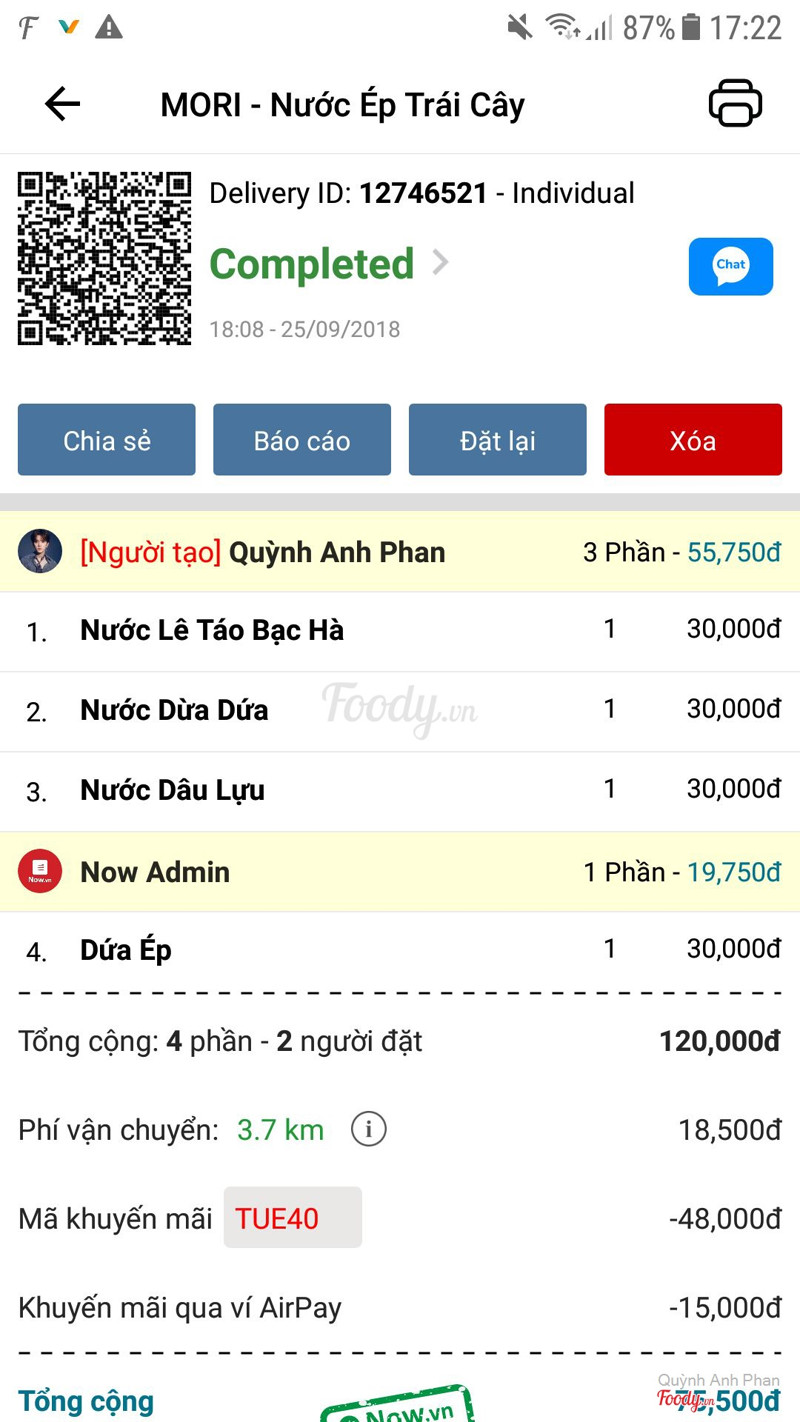
Task: Go back using the top arrow
Action: click(62, 104)
